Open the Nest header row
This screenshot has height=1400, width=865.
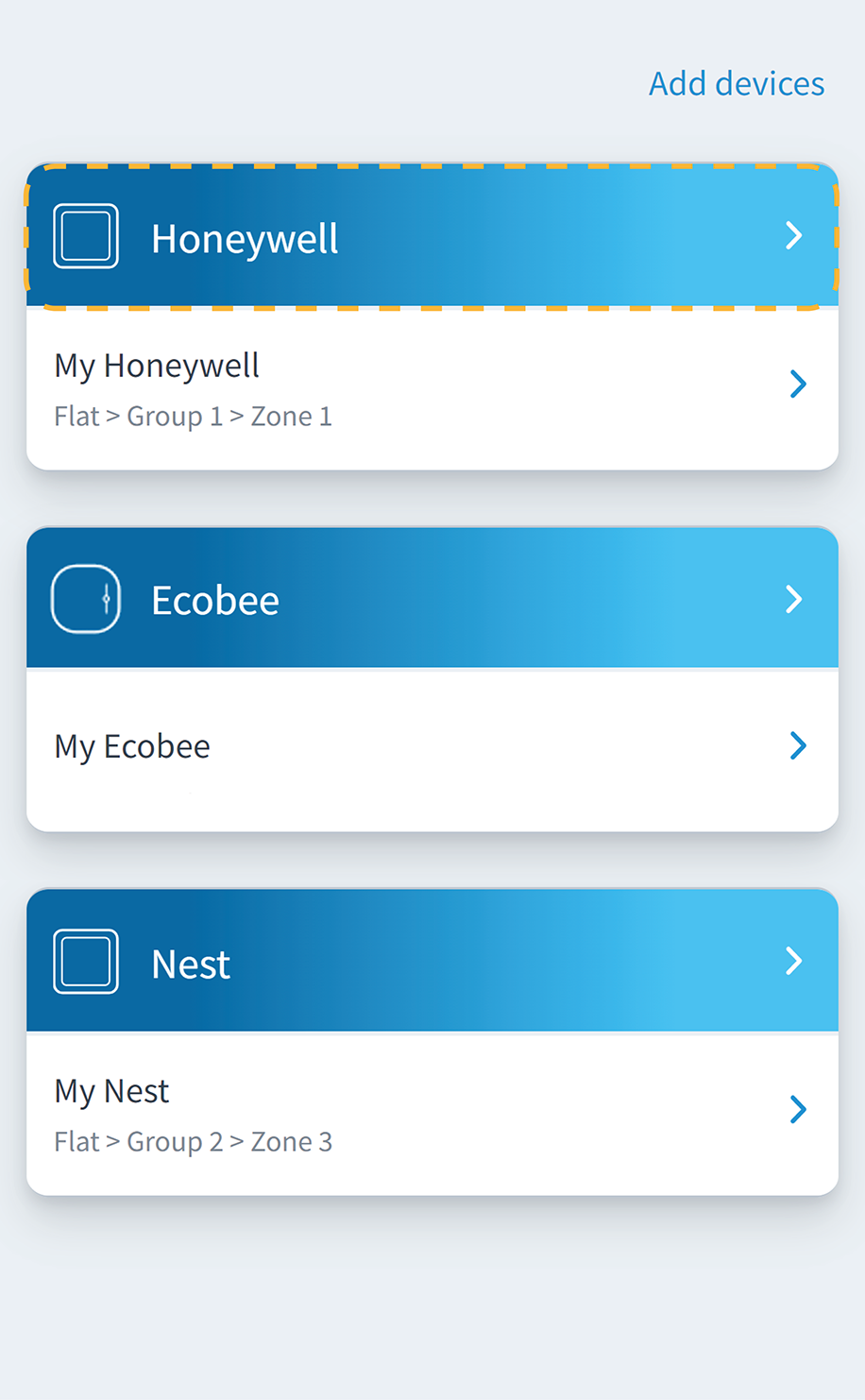(432, 962)
